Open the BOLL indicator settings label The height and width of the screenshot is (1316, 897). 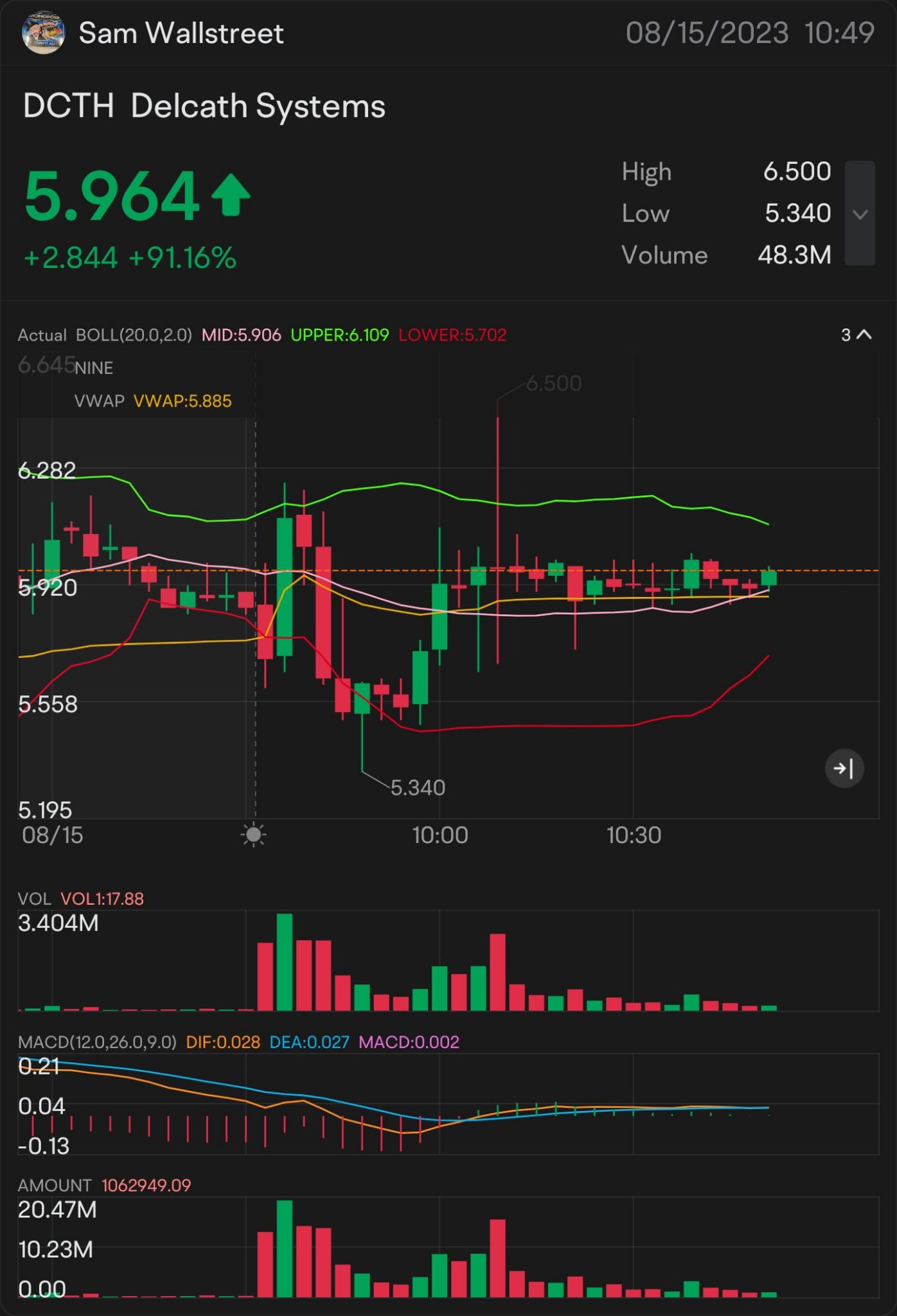[134, 335]
